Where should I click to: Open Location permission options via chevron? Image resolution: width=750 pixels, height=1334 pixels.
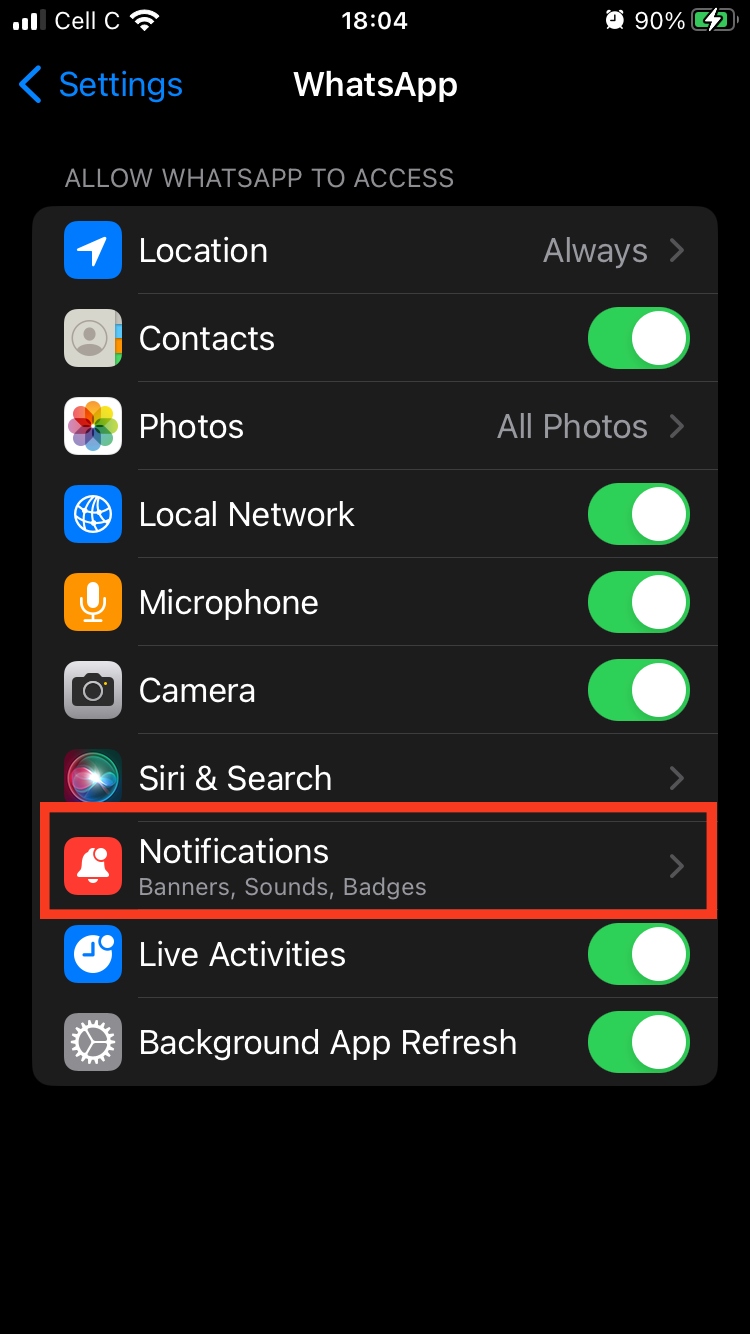pos(676,250)
